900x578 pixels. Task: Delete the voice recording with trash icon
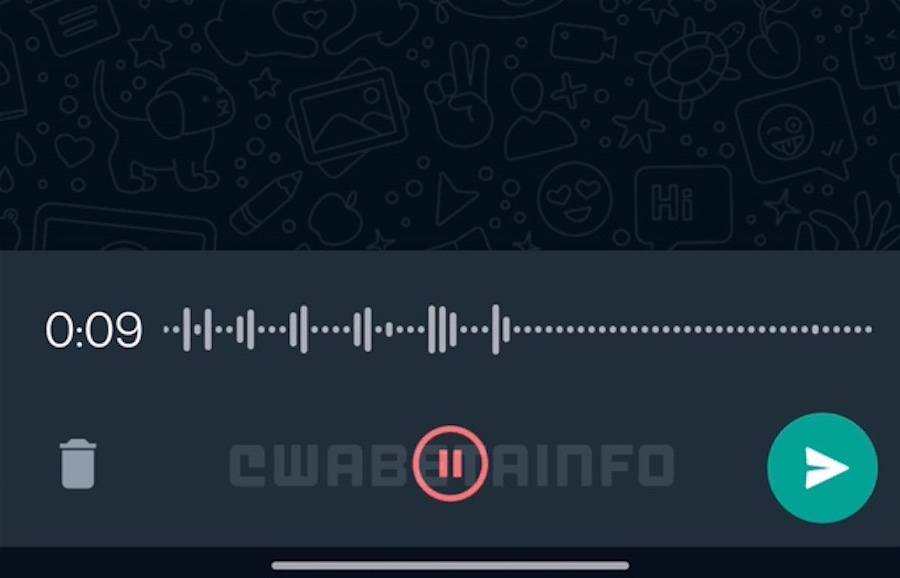point(79,464)
